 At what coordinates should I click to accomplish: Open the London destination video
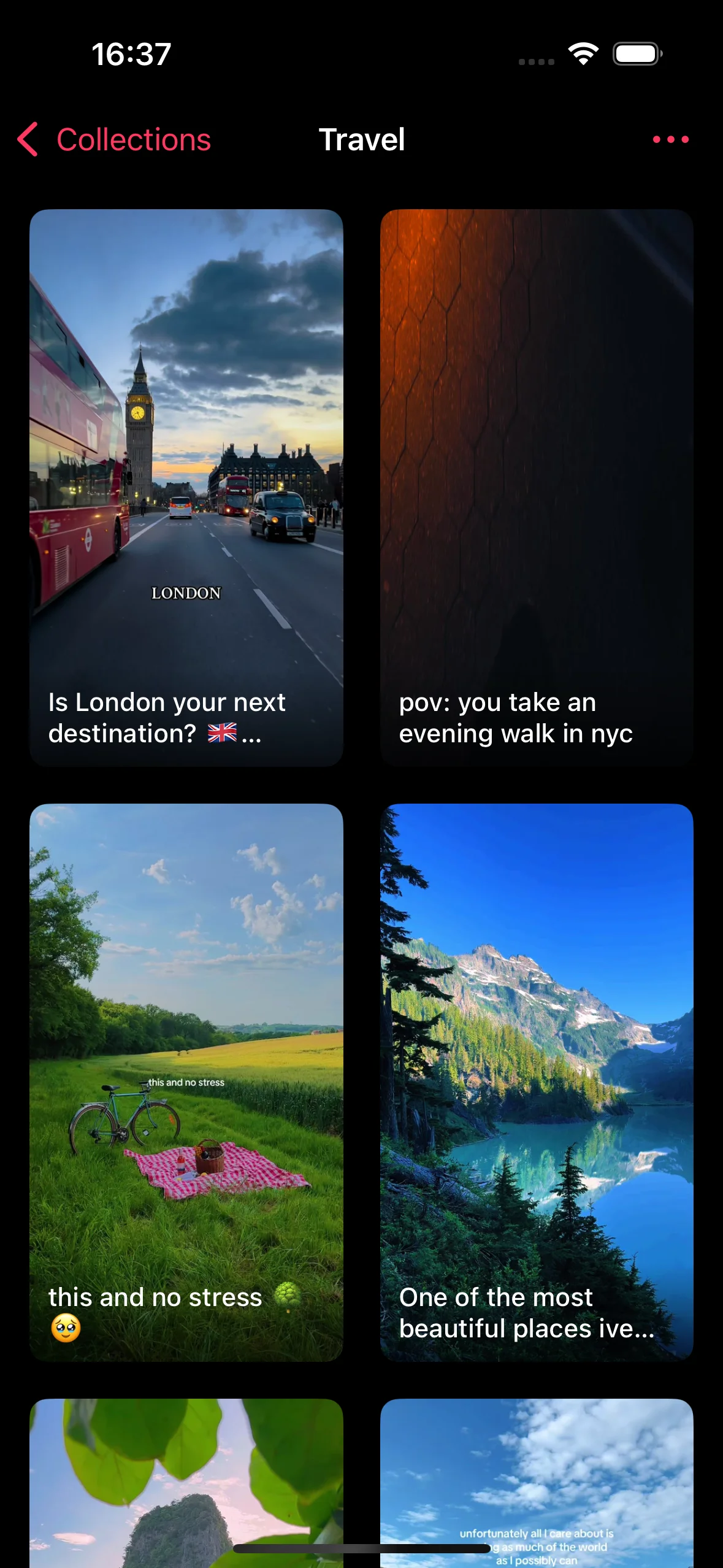(186, 487)
